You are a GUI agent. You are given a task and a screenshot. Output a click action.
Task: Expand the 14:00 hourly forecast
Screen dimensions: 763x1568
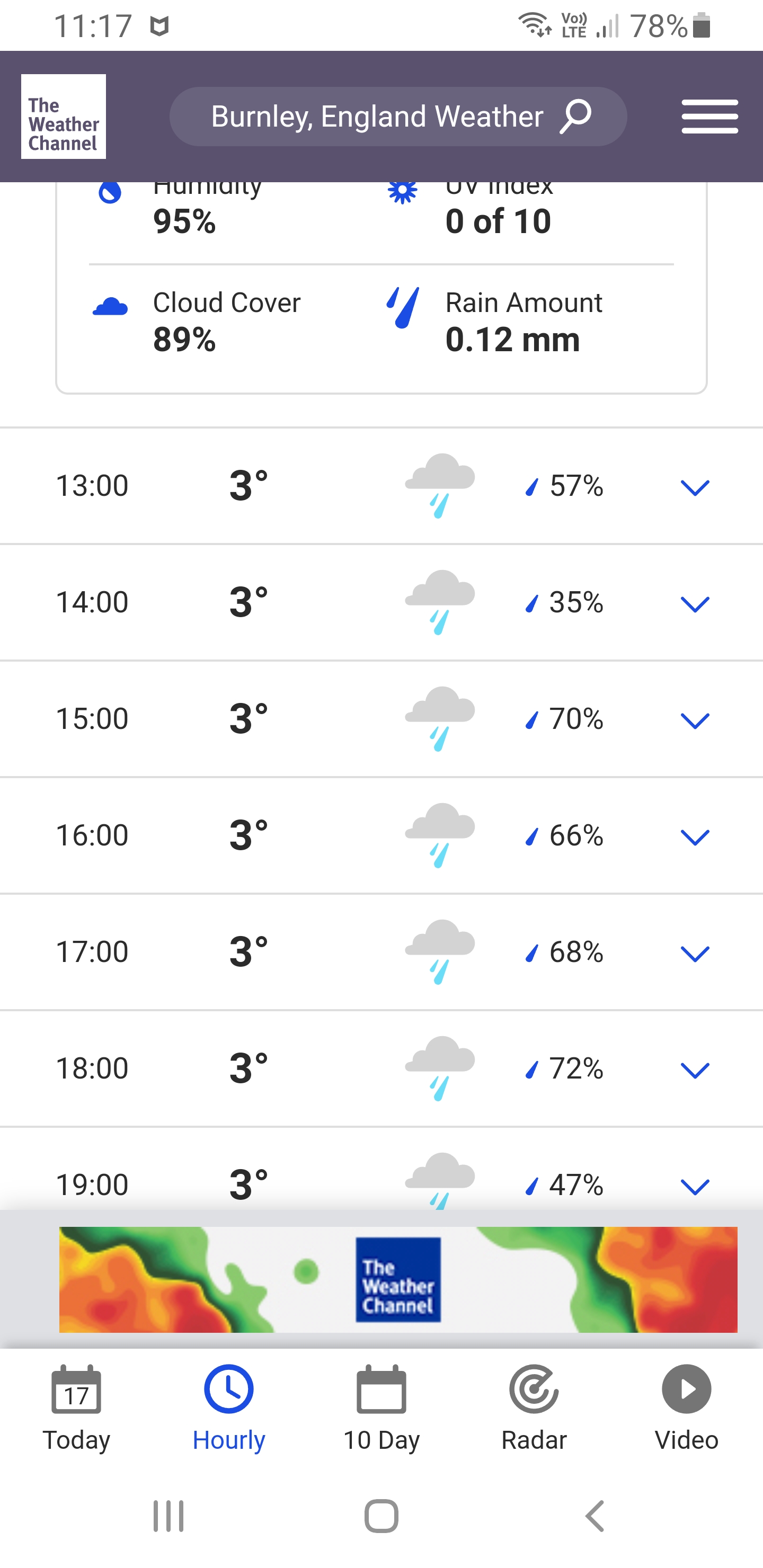pyautogui.click(x=694, y=604)
